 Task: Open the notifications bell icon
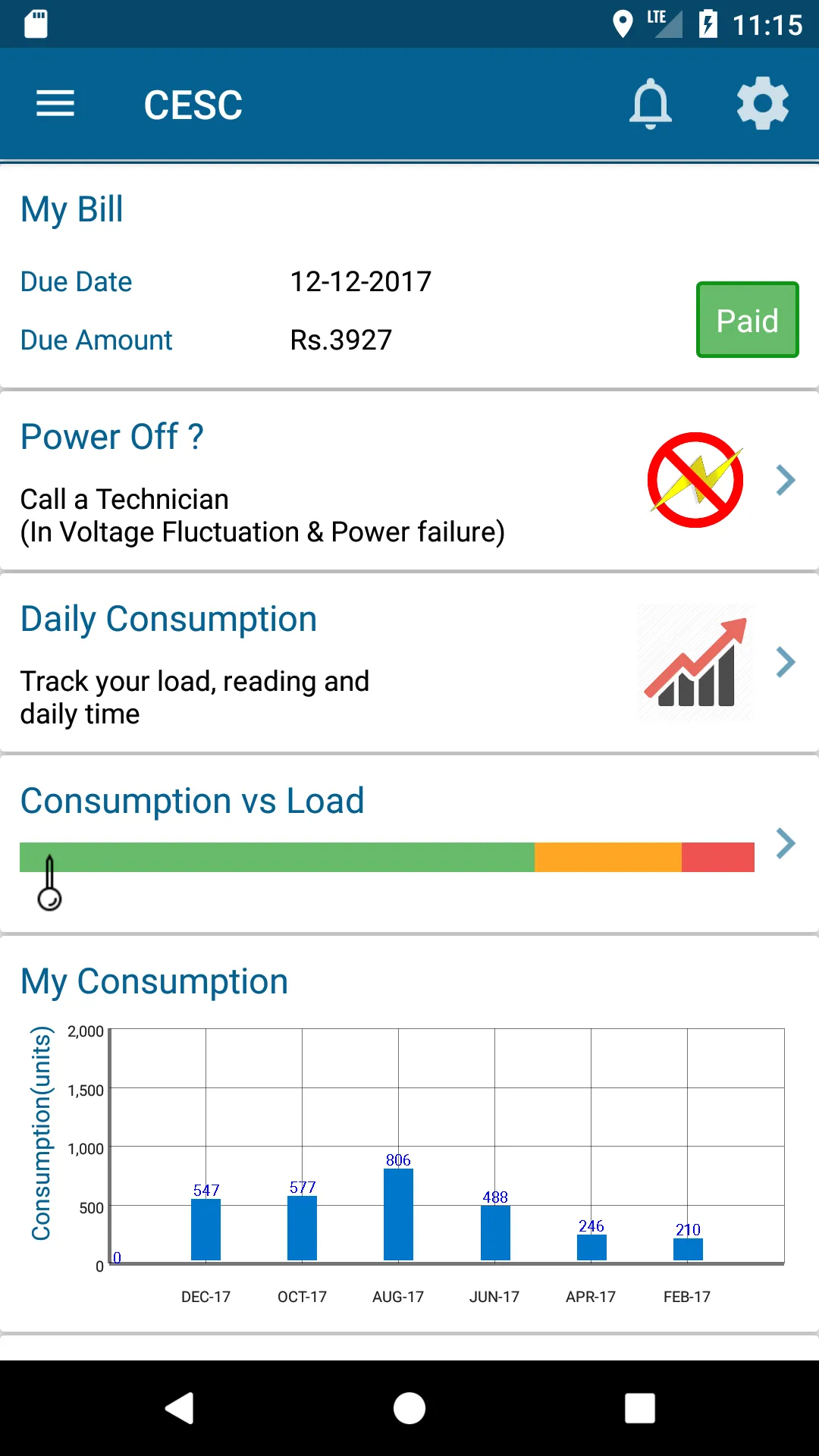[x=651, y=103]
